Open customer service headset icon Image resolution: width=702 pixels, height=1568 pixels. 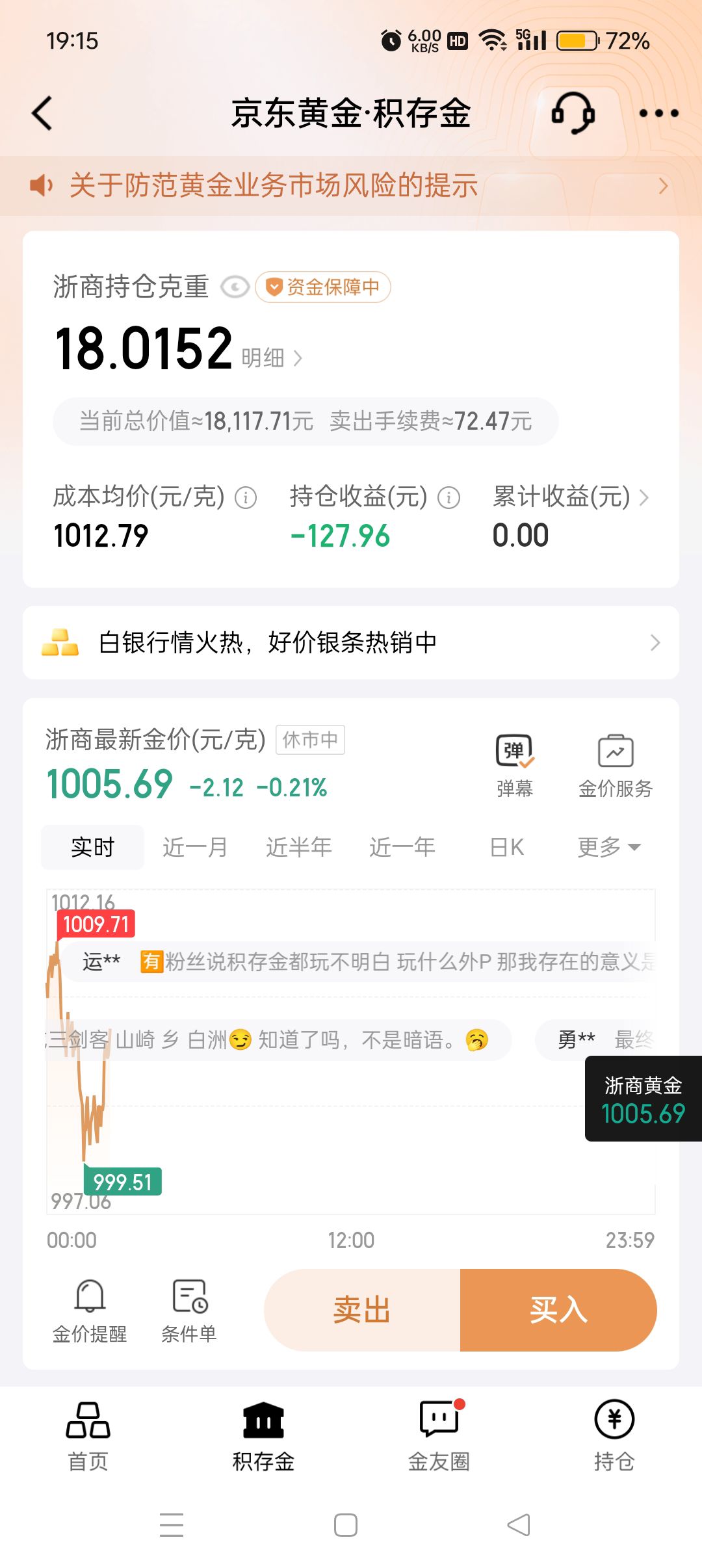tap(573, 113)
